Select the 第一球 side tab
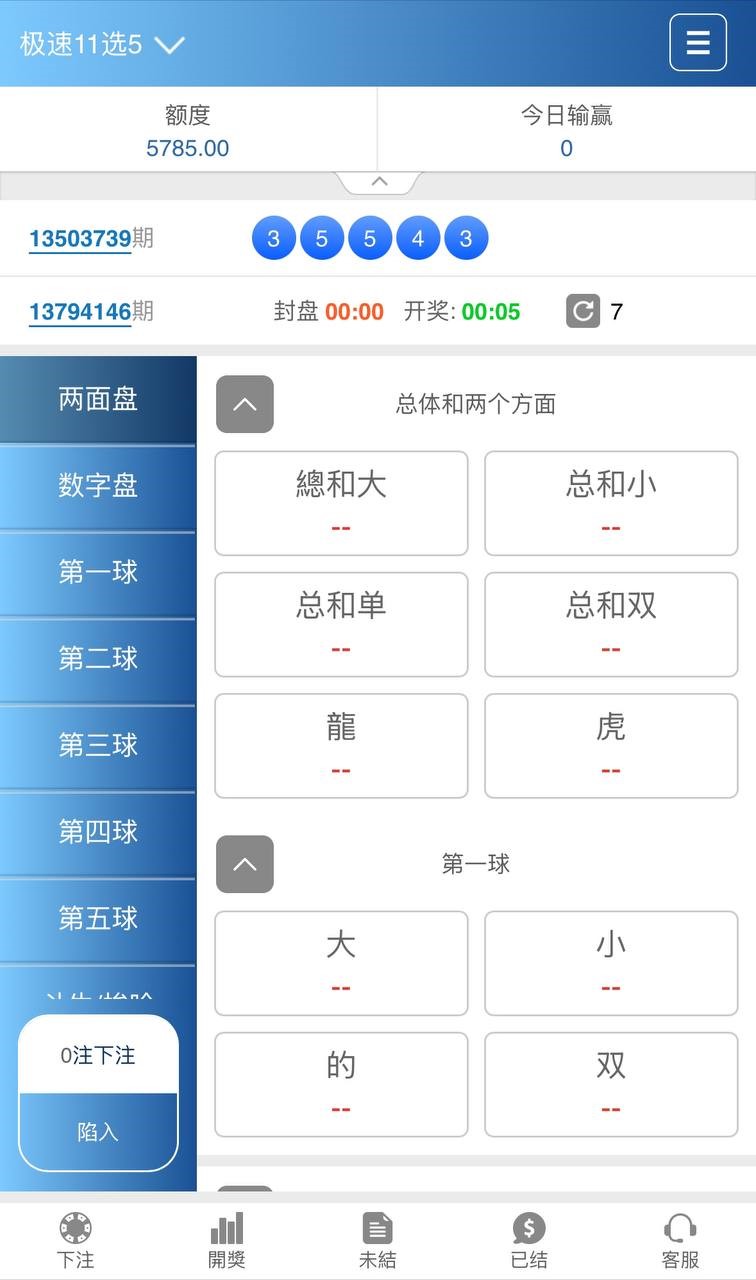 point(98,573)
